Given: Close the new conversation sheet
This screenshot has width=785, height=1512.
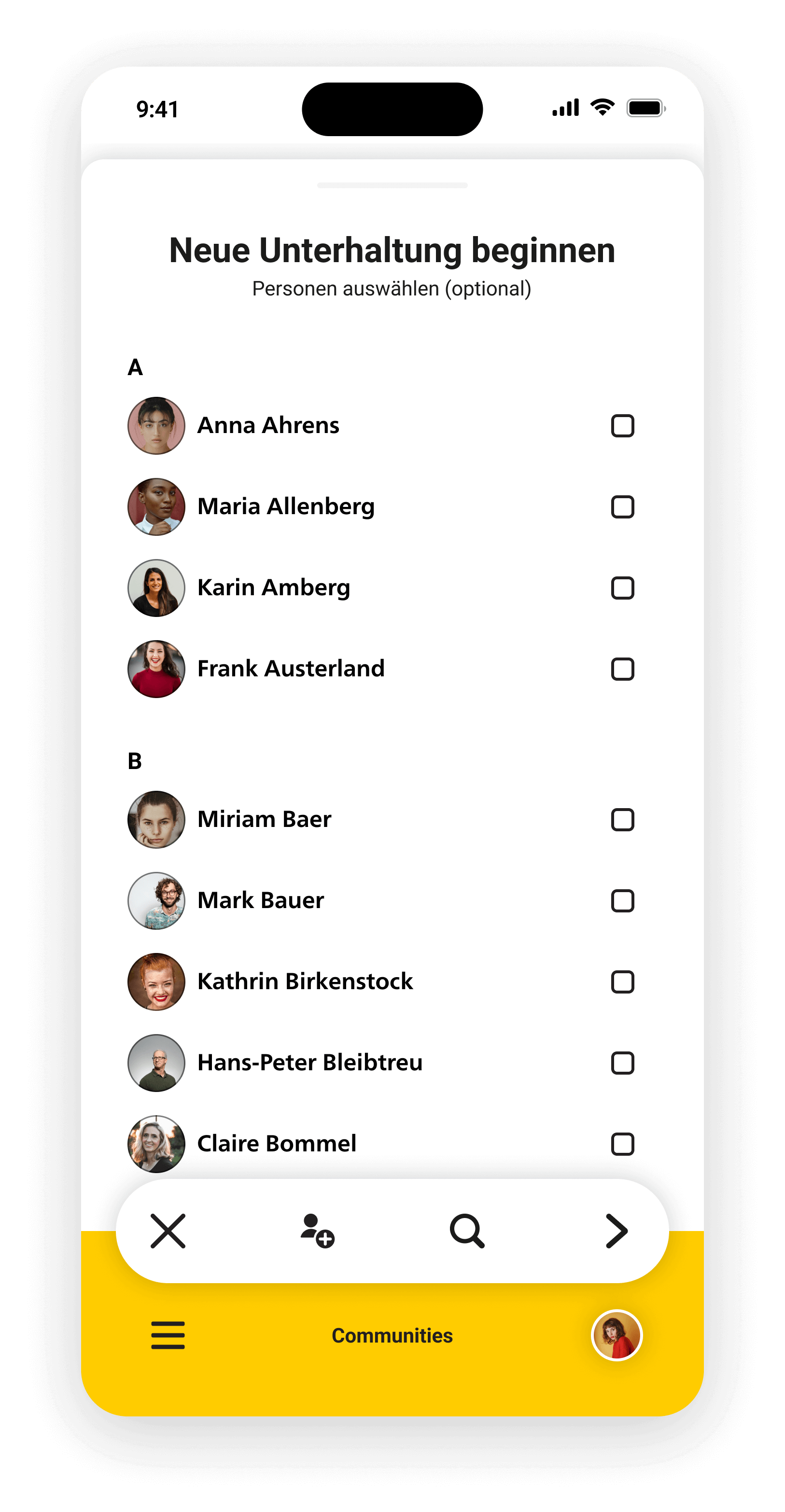Looking at the screenshot, I should [168, 1230].
